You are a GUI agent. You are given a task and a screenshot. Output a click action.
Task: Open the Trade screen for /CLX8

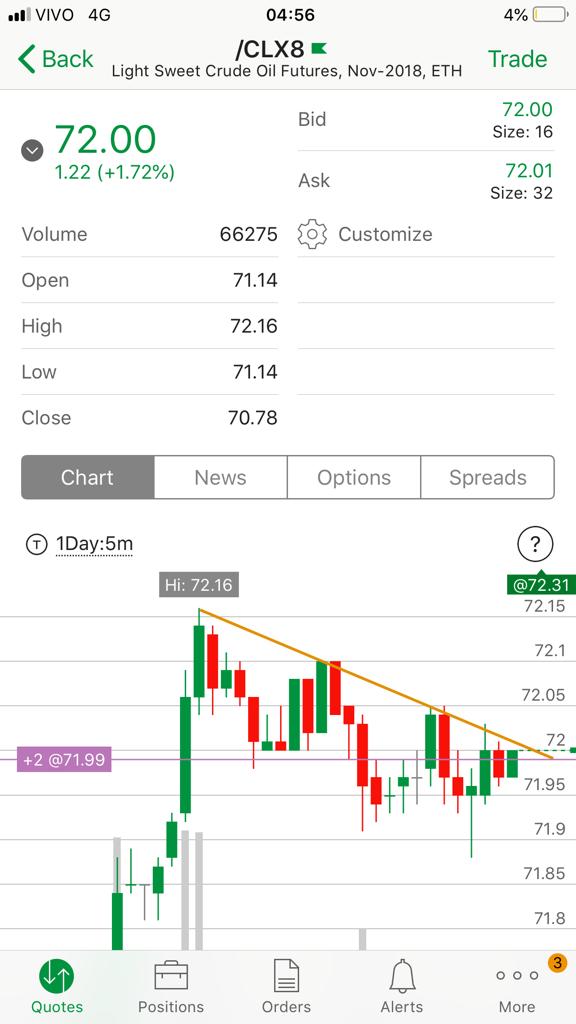[517, 59]
